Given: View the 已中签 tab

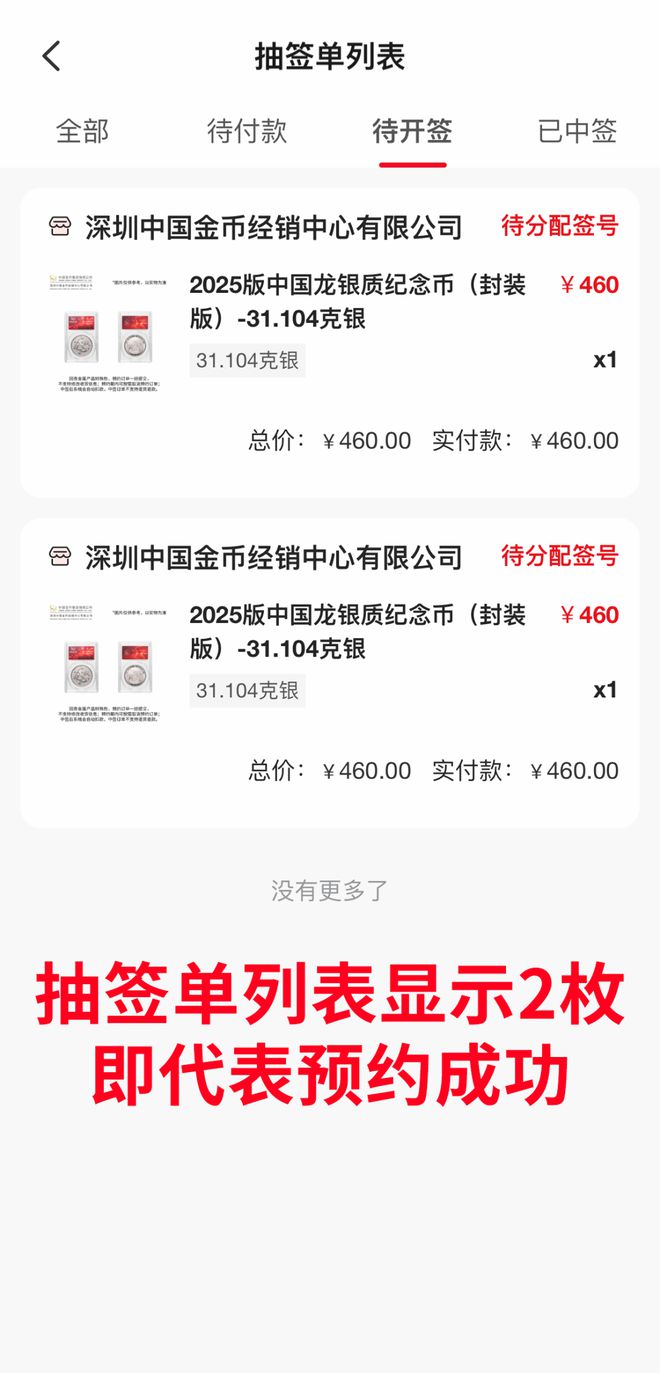Looking at the screenshot, I should (x=577, y=131).
